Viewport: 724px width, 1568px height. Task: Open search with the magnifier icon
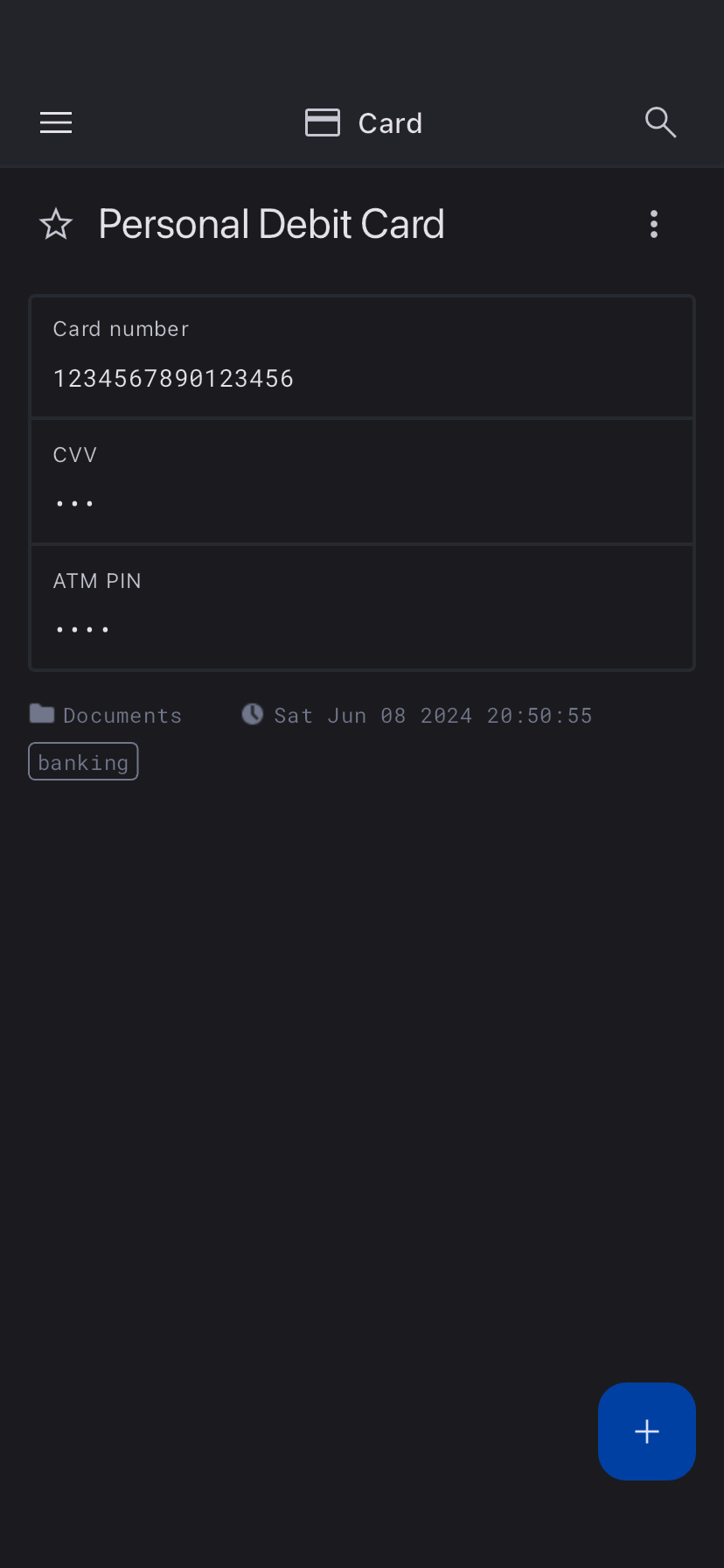[x=660, y=122]
